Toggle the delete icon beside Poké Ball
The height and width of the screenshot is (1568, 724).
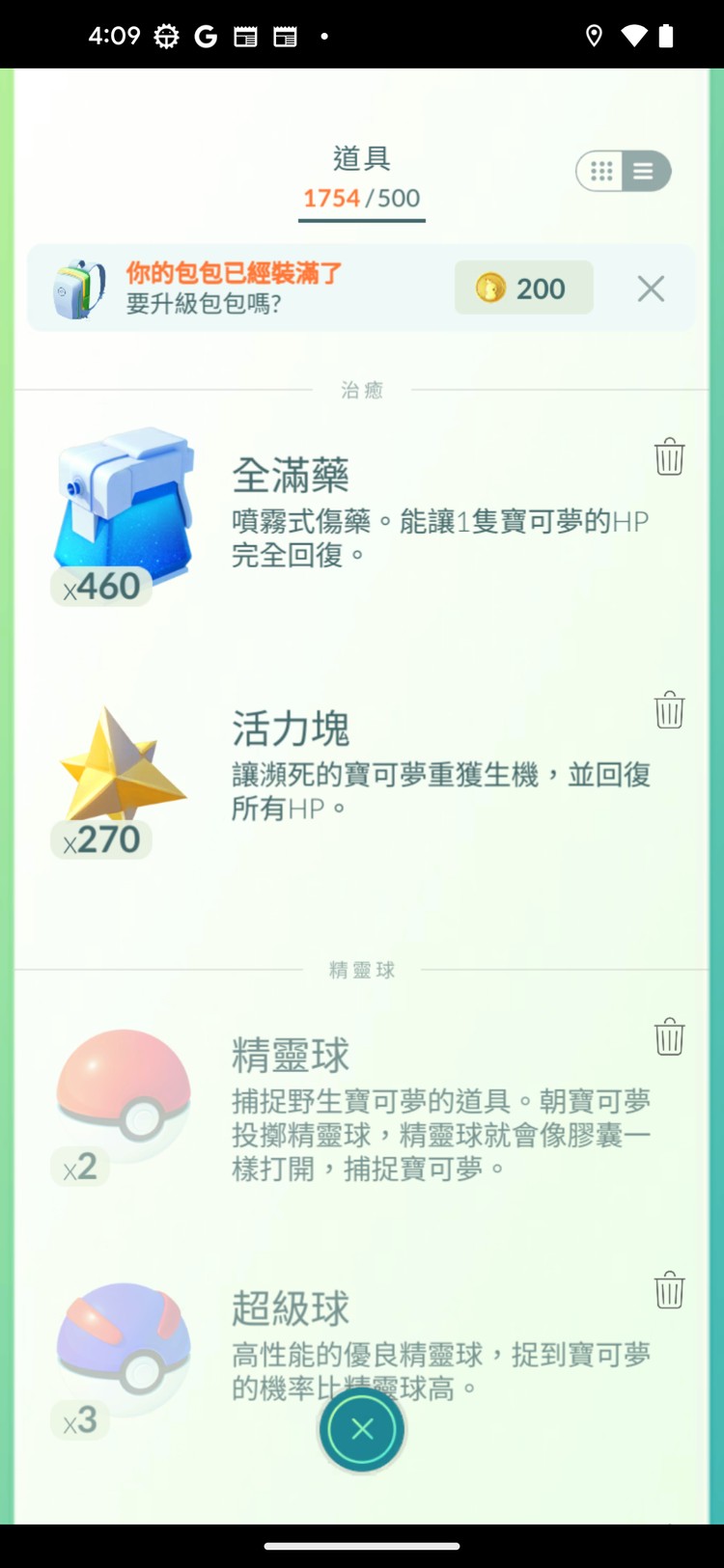pyautogui.click(x=669, y=1036)
